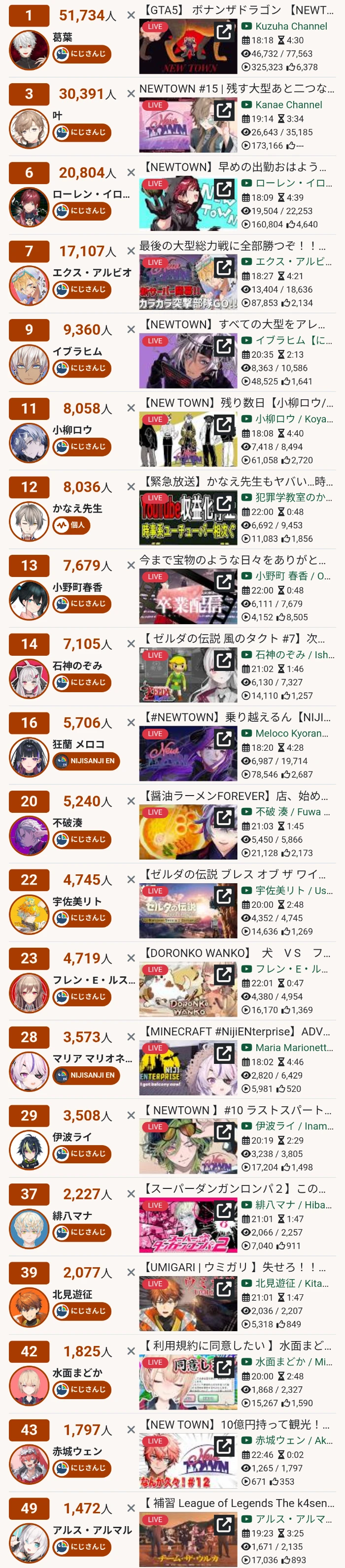345x1568 pixels.
Task: Remove the イブラヒム entry with X
Action: click(x=131, y=329)
